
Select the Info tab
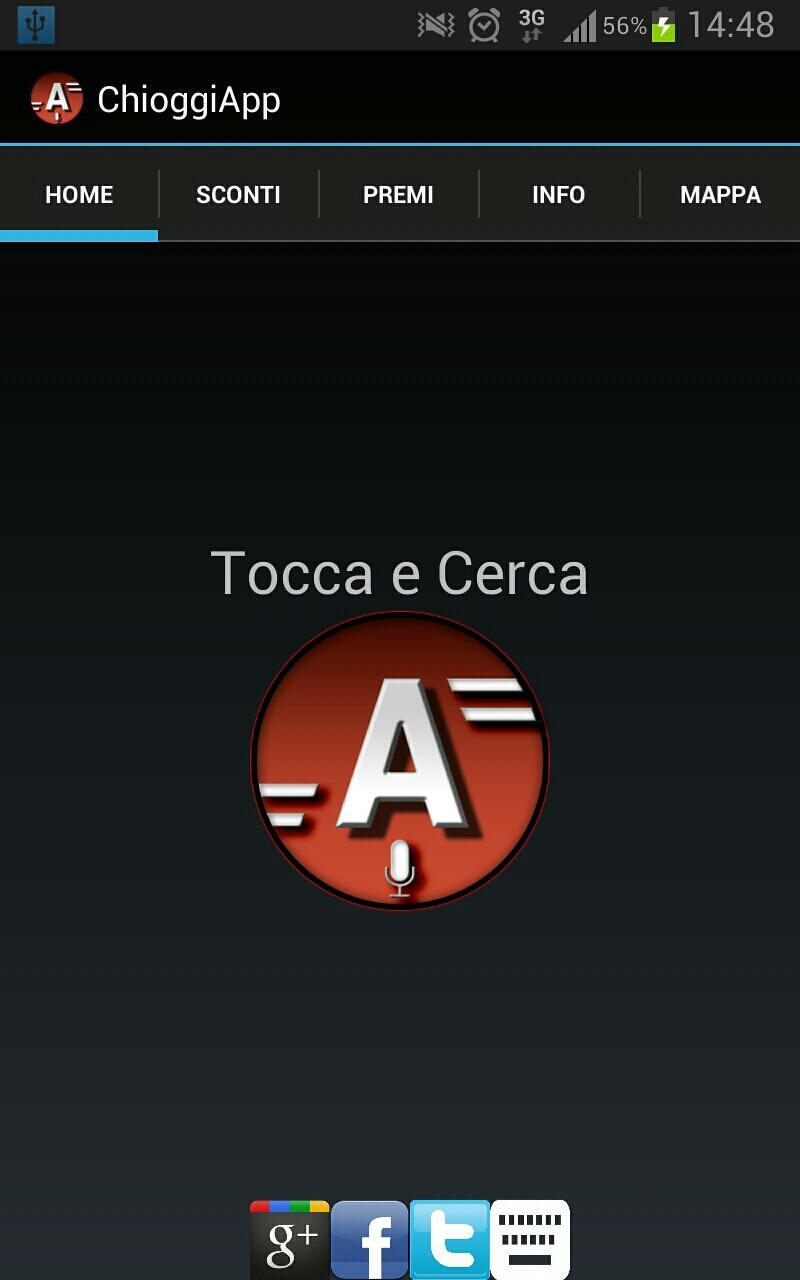(x=558, y=195)
